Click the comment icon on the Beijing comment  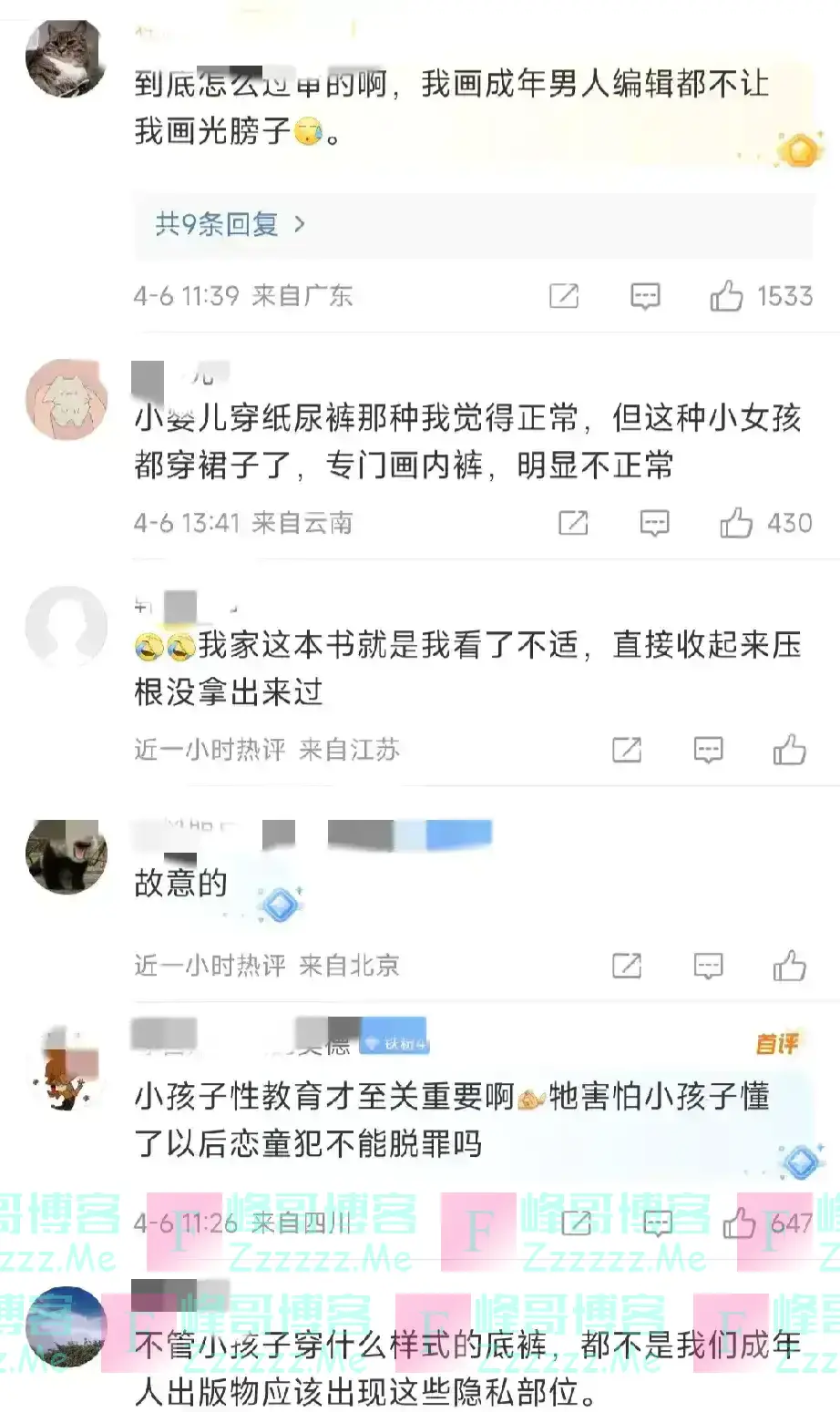tap(708, 966)
